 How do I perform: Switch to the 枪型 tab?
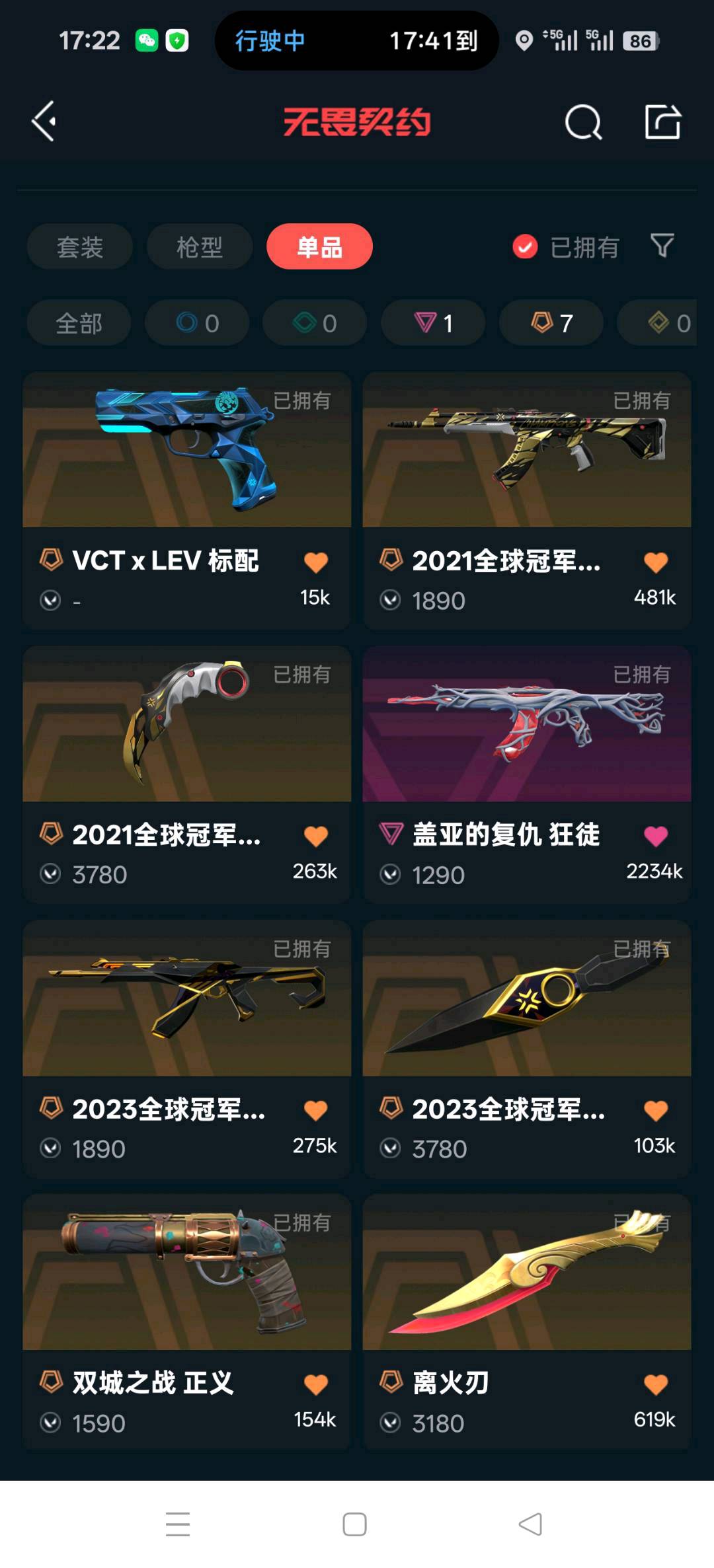[200, 247]
